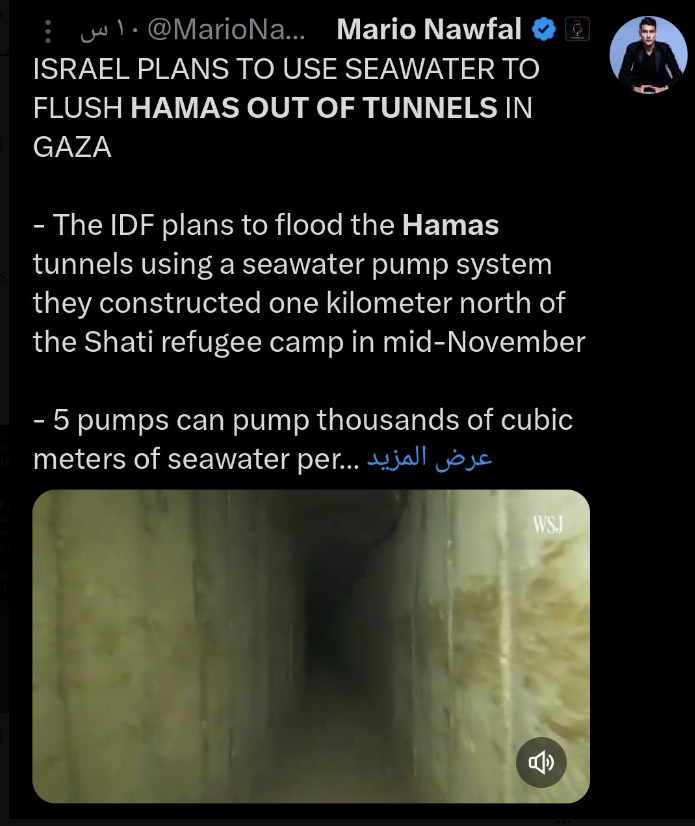Unmute the tunnel video
Viewport: 695px width, 826px height.
541,764
